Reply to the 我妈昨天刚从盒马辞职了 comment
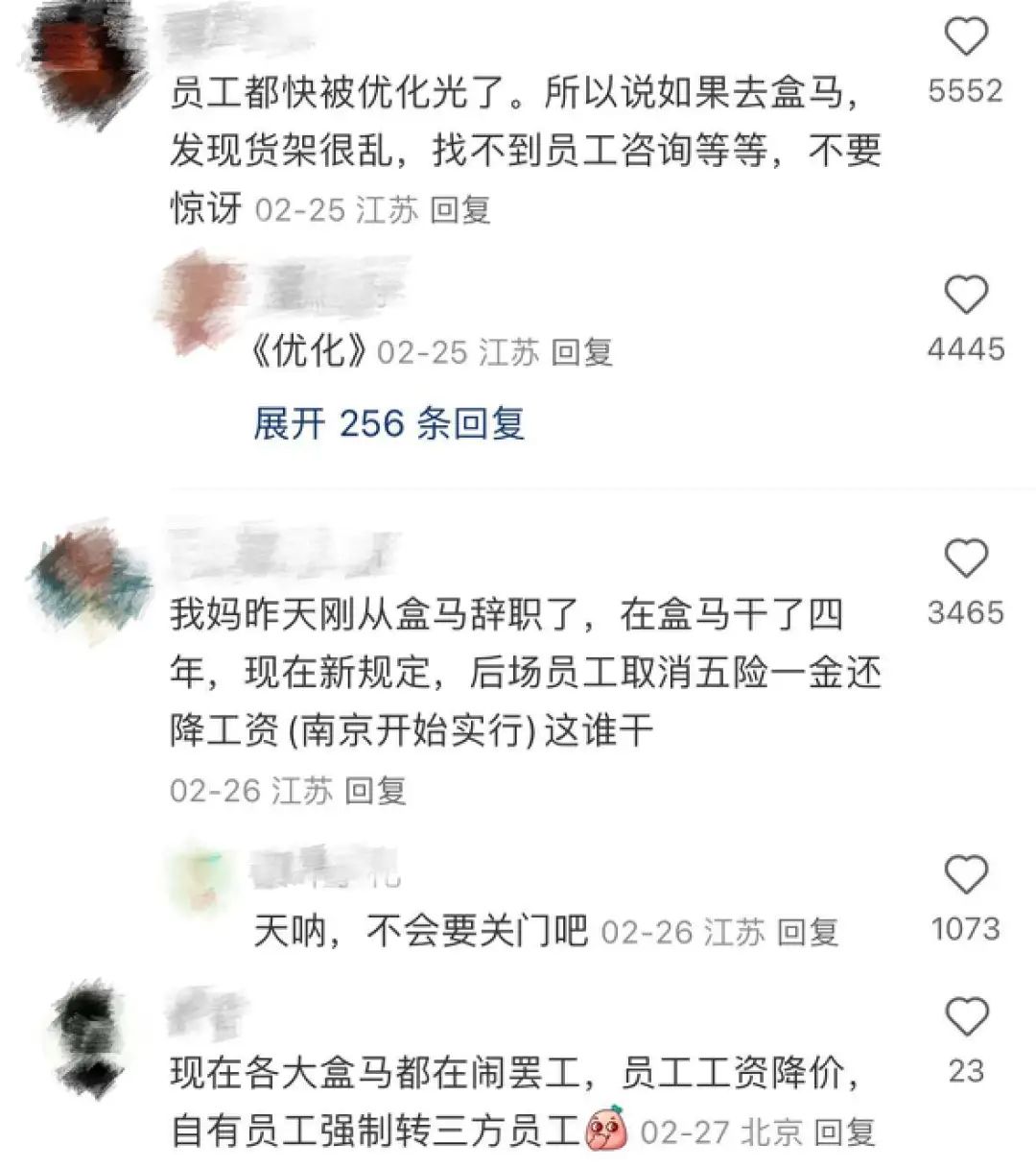The height and width of the screenshot is (1167, 1036). (376, 791)
